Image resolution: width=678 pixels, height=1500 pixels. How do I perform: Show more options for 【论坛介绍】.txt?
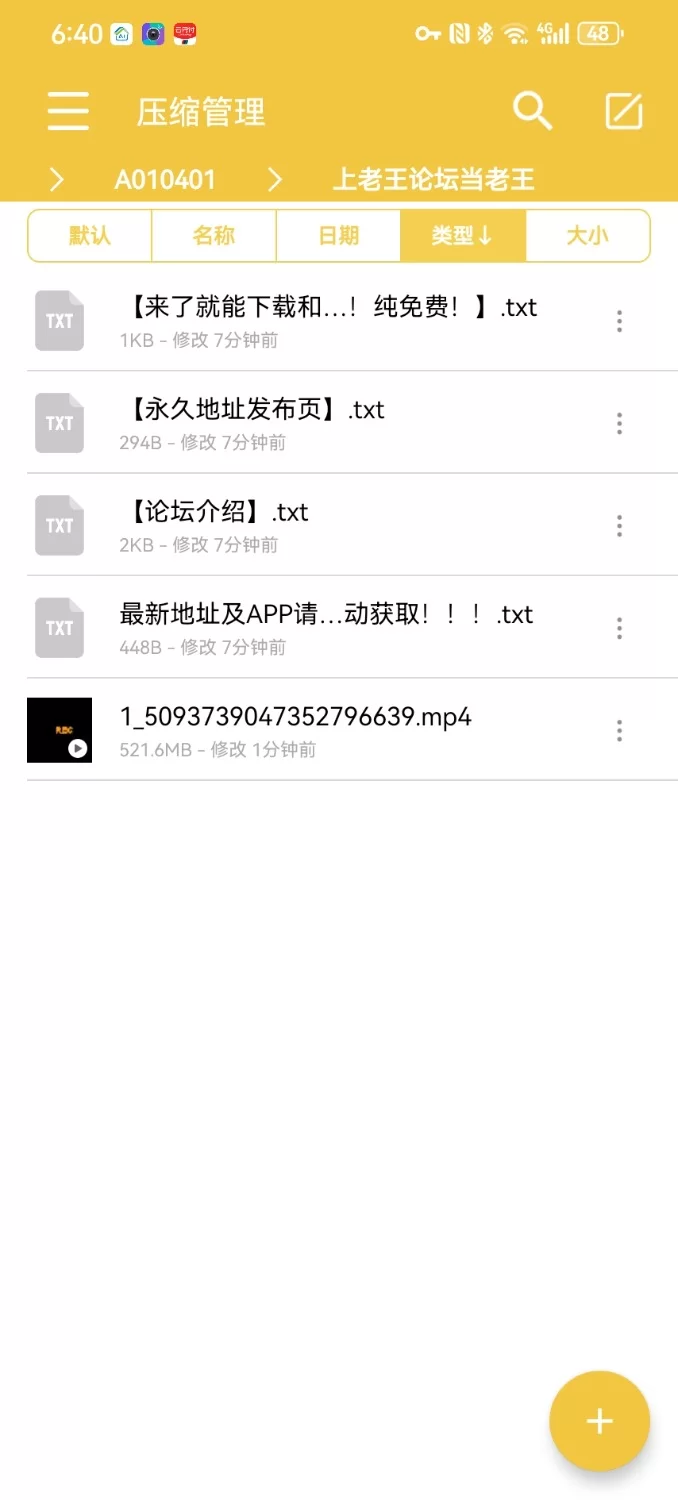[620, 526]
